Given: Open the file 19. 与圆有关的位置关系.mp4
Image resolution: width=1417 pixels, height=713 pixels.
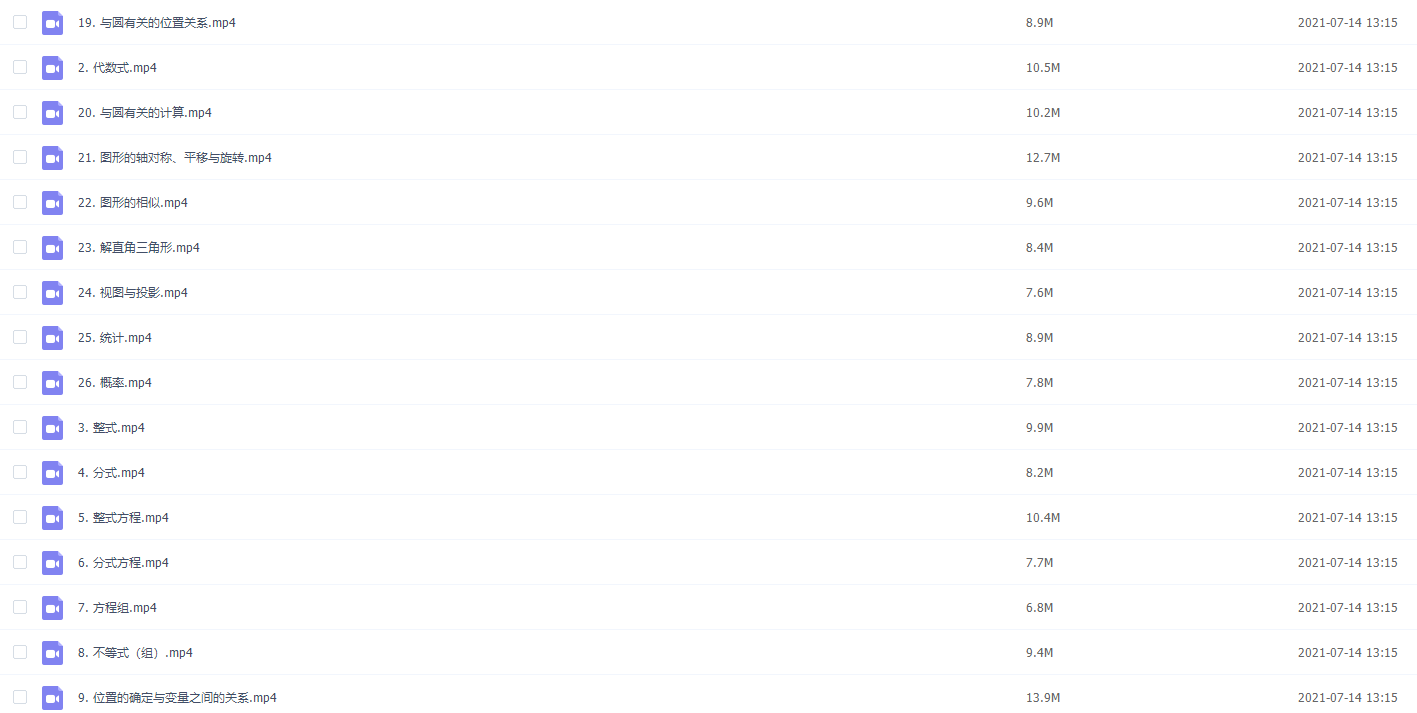Looking at the screenshot, I should (156, 23).
